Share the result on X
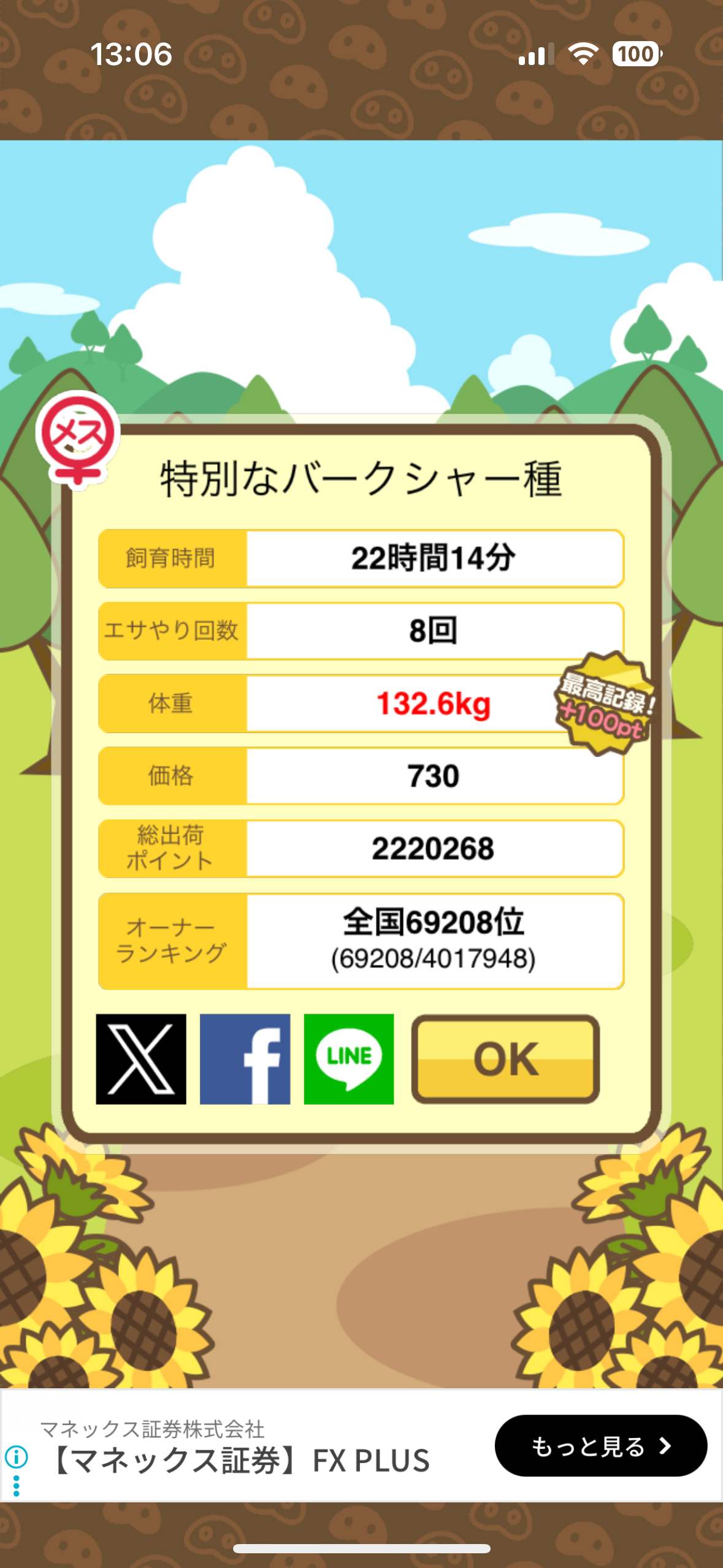Viewport: 723px width, 1568px height. coord(141,1059)
